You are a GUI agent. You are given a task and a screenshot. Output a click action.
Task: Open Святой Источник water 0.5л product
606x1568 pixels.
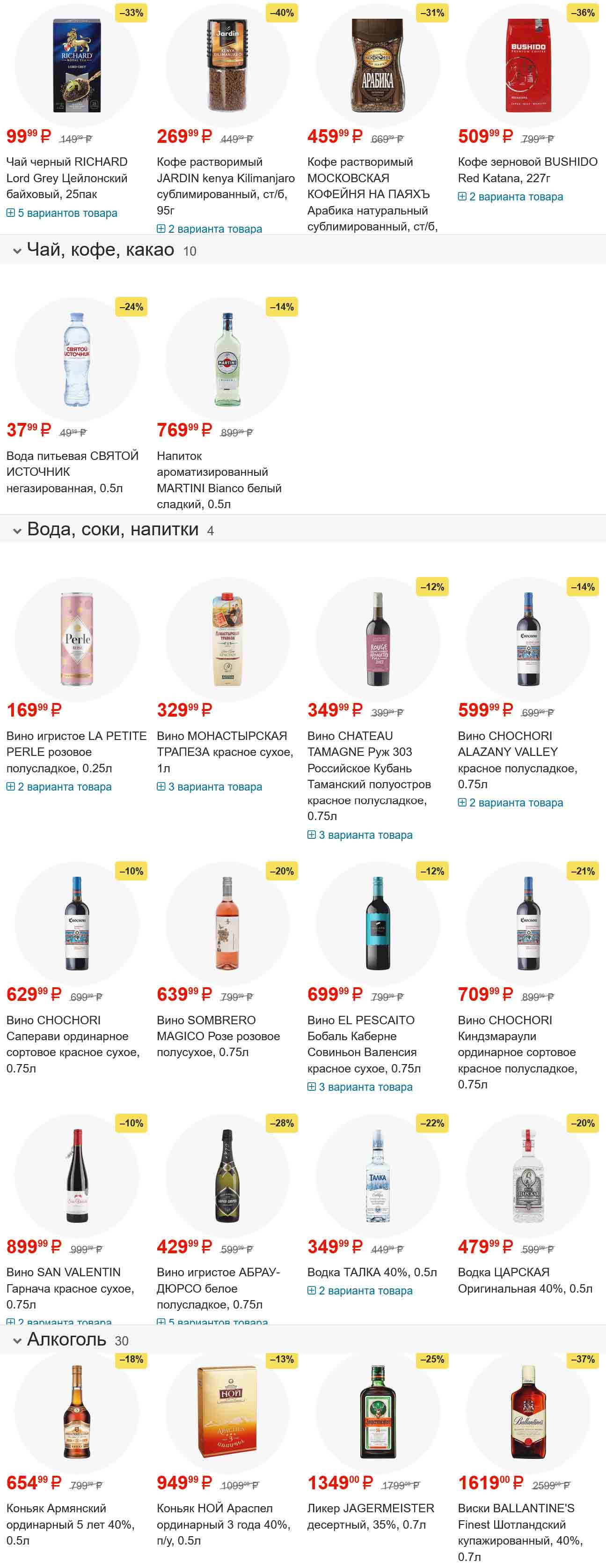72,472
